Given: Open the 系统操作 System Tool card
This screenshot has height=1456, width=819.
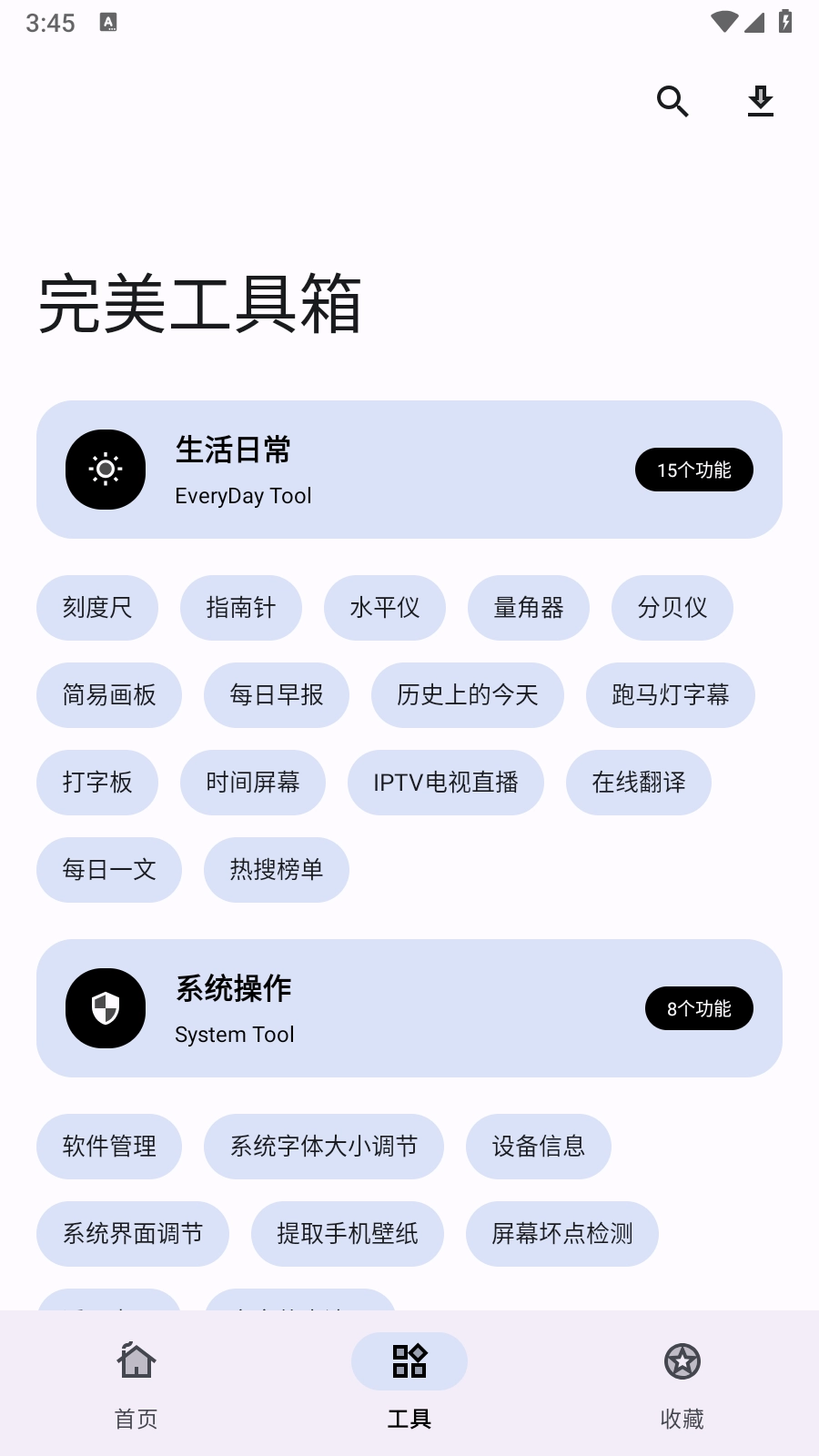Looking at the screenshot, I should [409, 1008].
